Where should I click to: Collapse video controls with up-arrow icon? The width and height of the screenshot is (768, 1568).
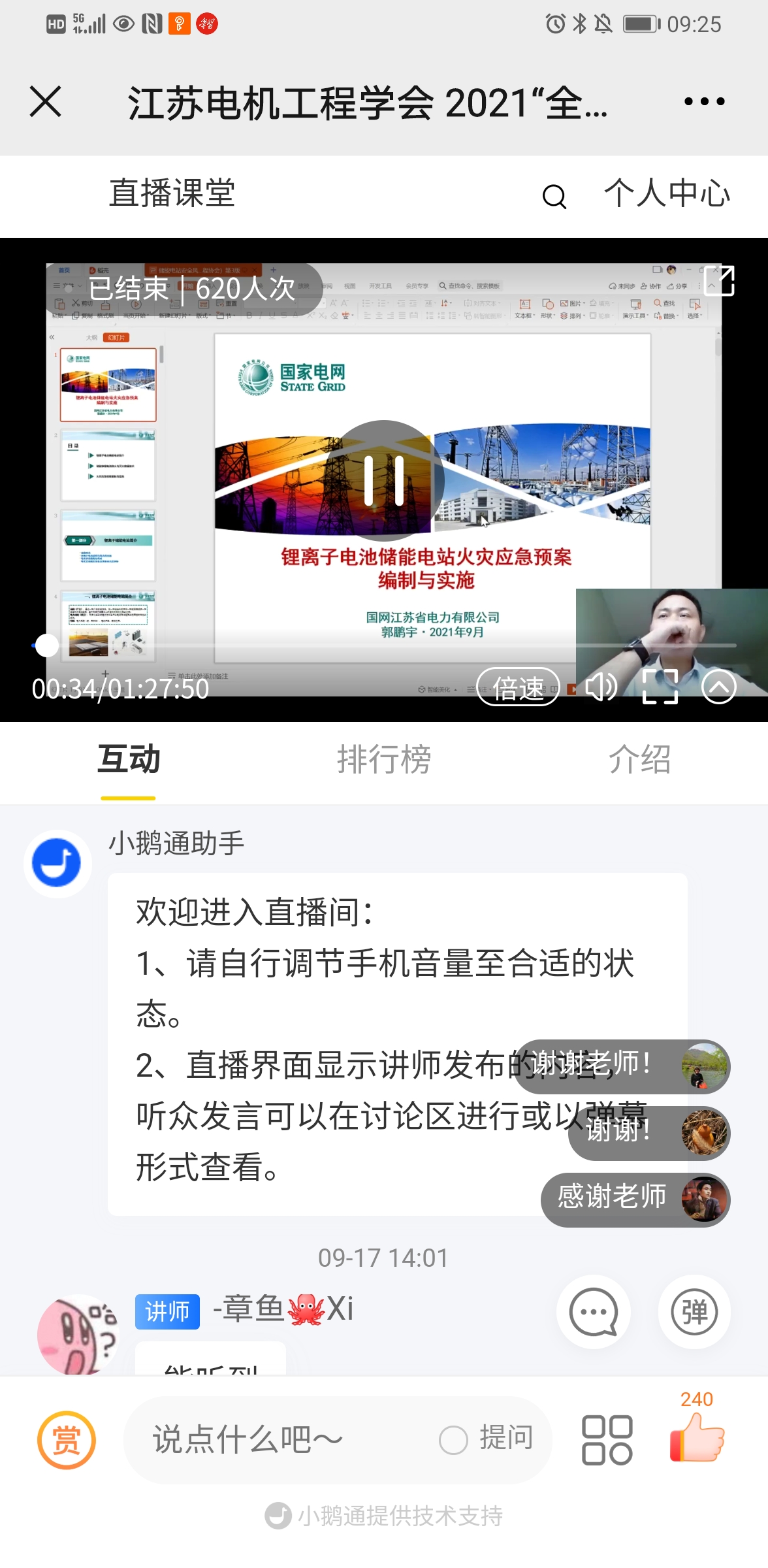pos(719,687)
